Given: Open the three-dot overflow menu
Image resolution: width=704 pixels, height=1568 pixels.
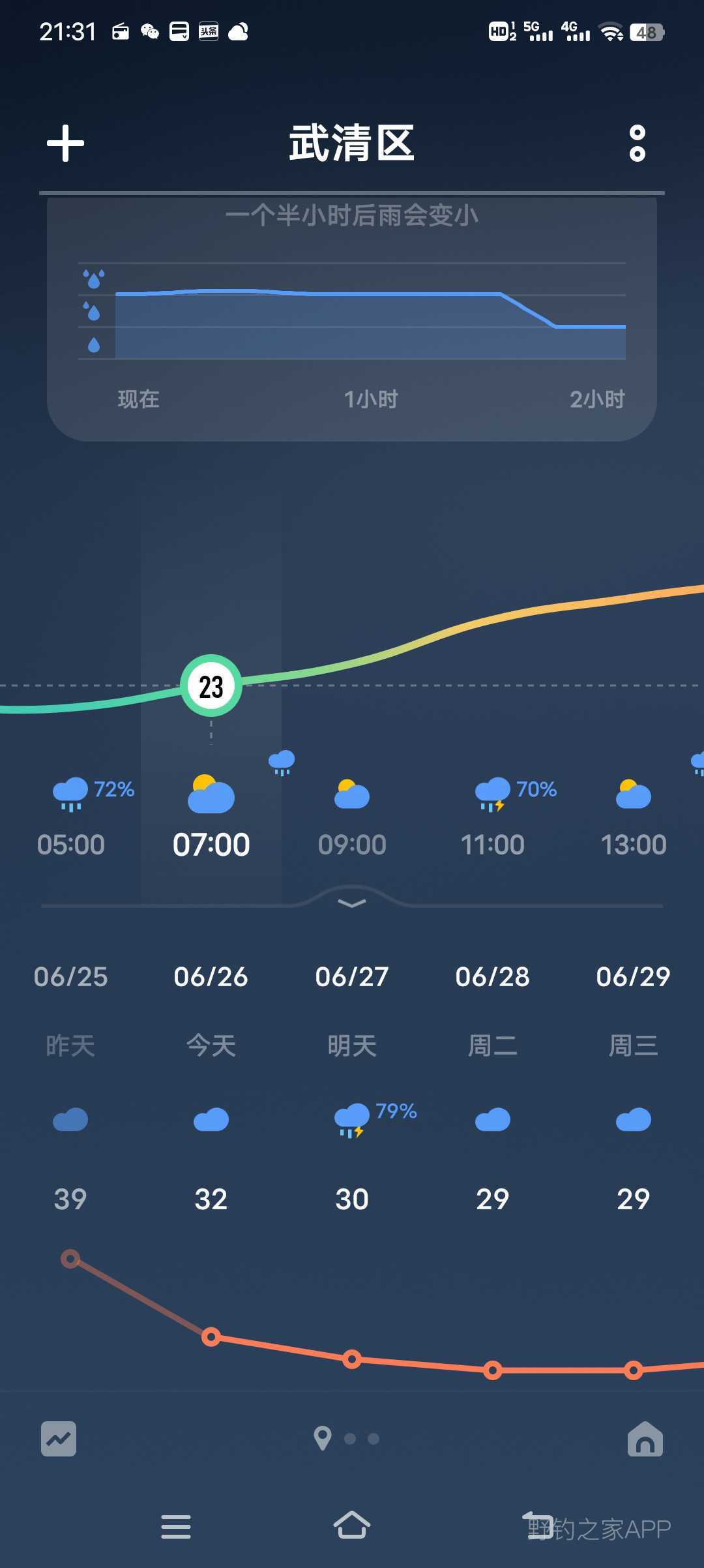Looking at the screenshot, I should [x=637, y=143].
